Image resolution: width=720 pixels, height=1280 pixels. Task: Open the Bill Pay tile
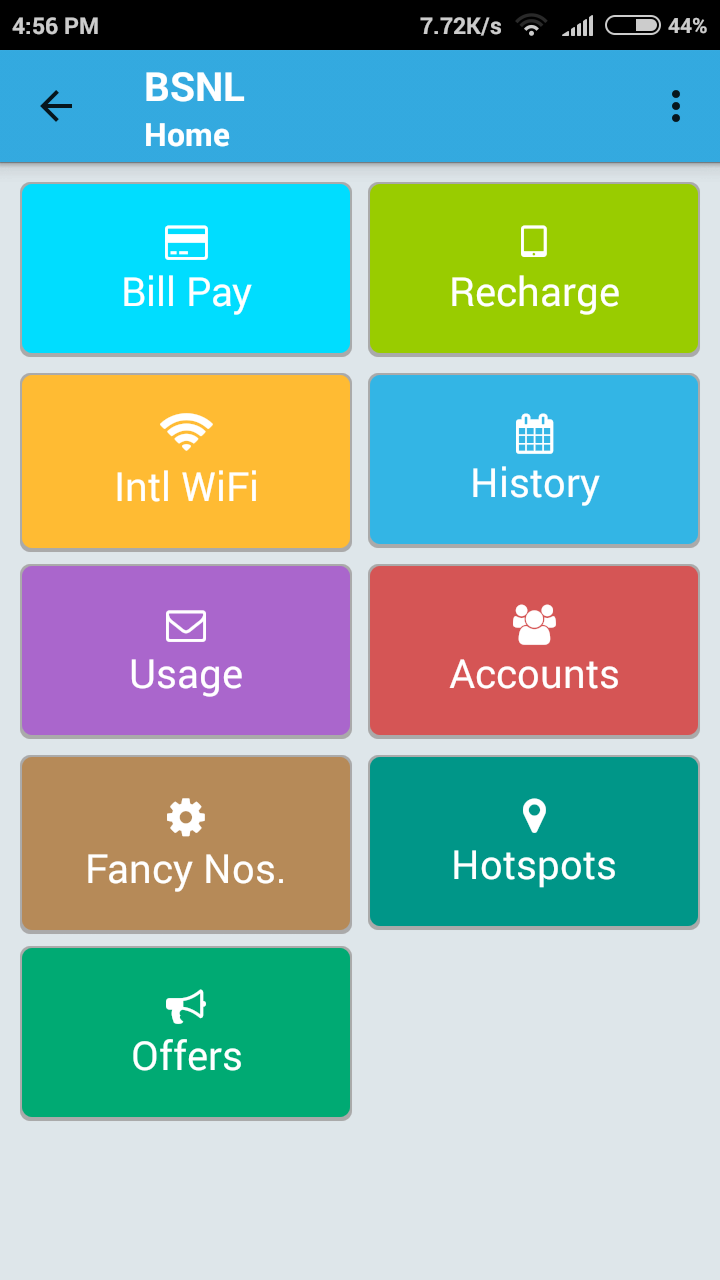click(x=186, y=269)
